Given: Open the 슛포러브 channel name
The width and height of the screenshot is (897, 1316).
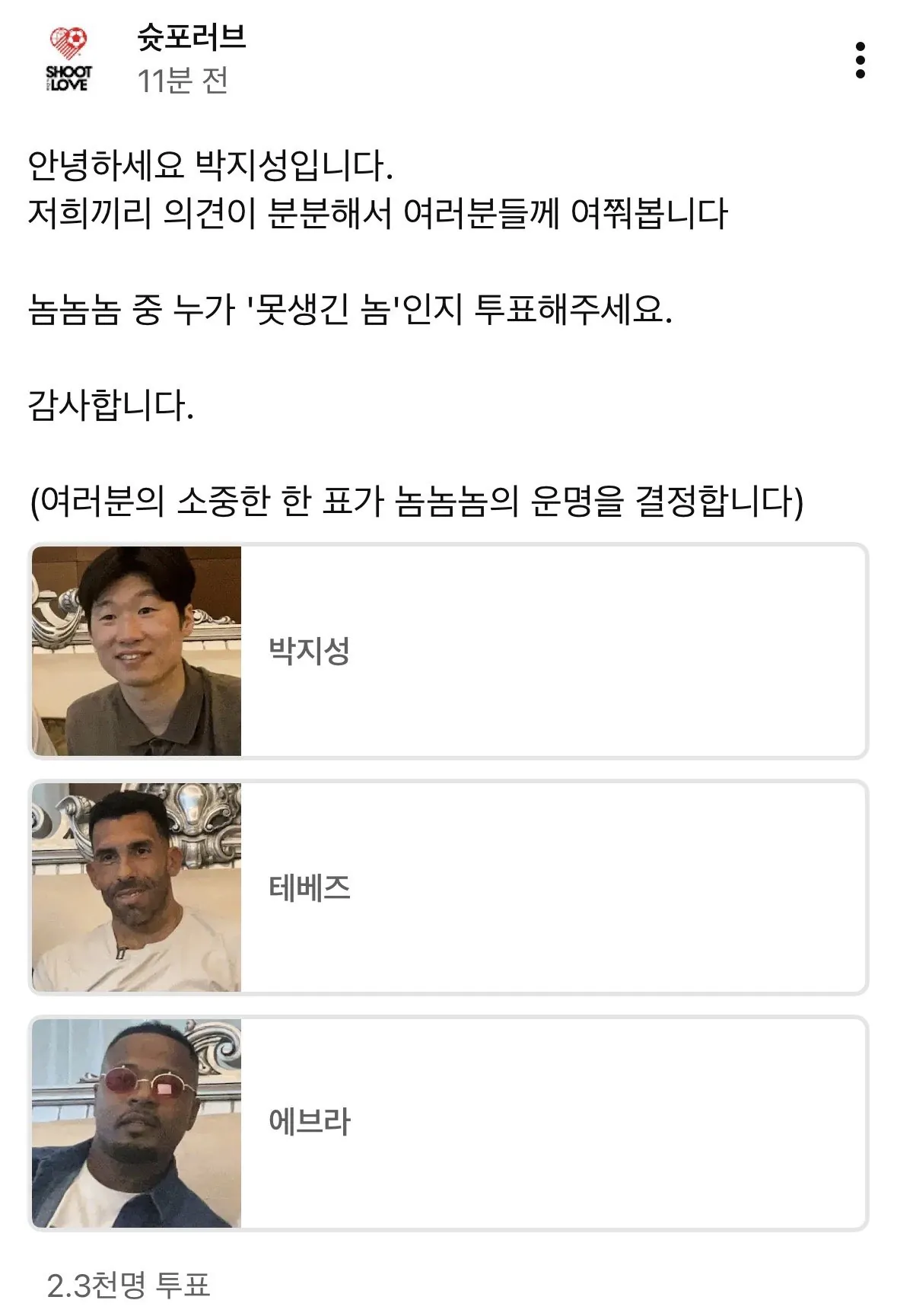Looking at the screenshot, I should (x=192, y=37).
